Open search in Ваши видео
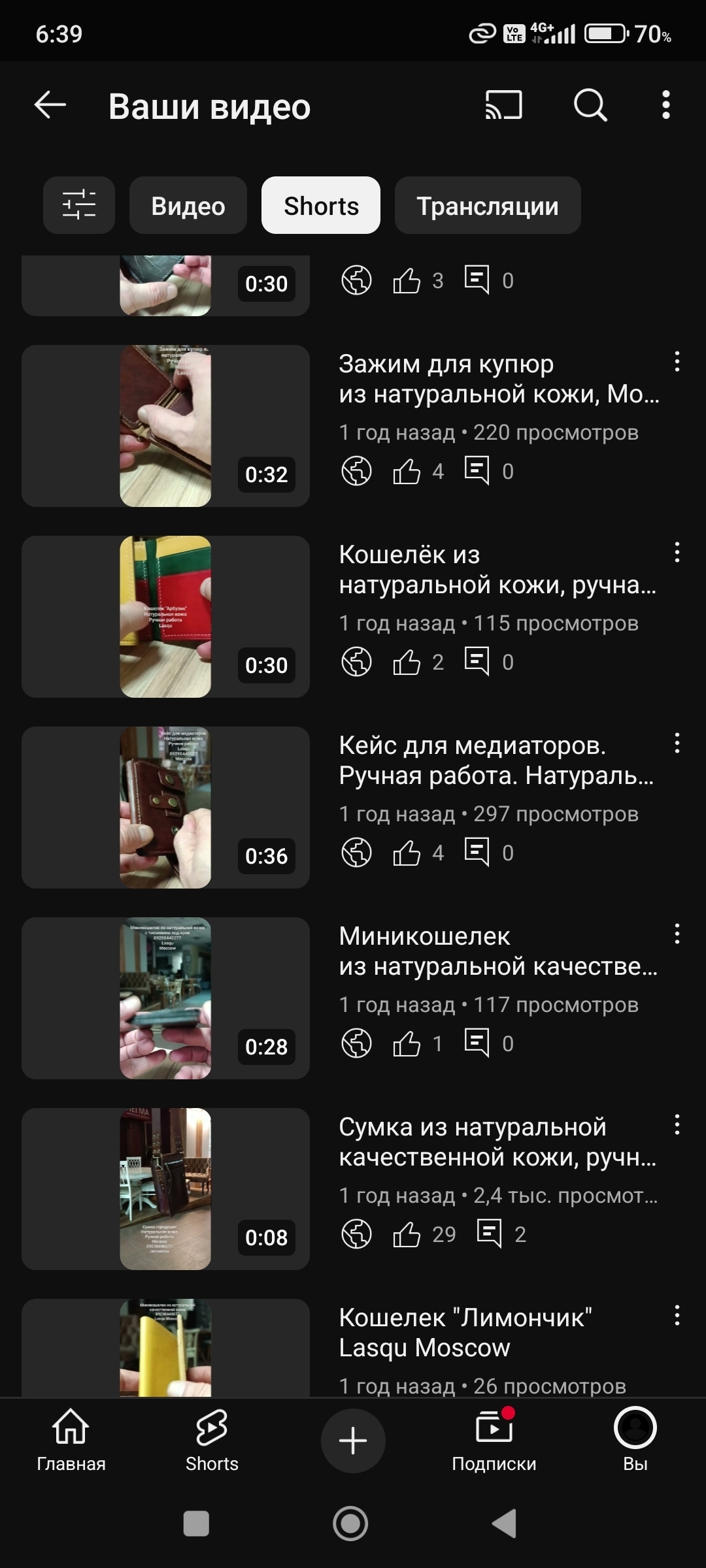This screenshot has width=706, height=1568. coord(590,105)
